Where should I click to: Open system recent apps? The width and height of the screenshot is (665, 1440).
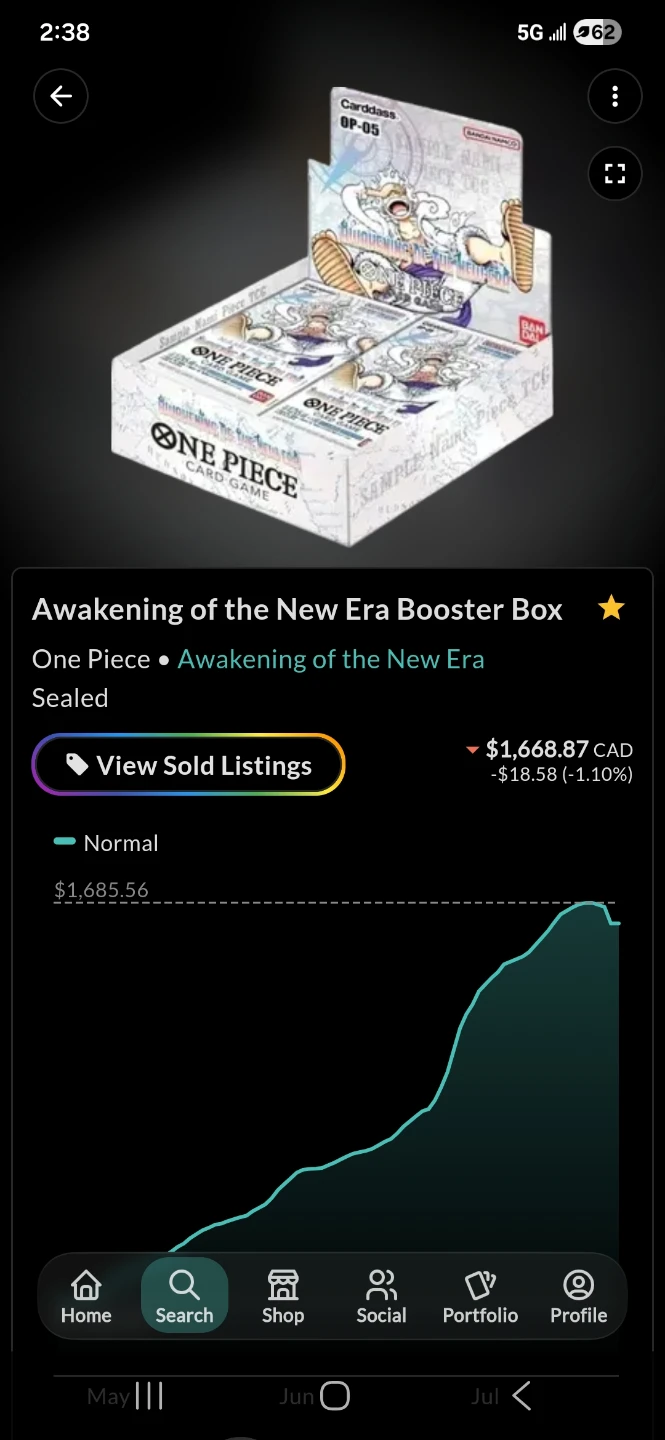tap(149, 1396)
